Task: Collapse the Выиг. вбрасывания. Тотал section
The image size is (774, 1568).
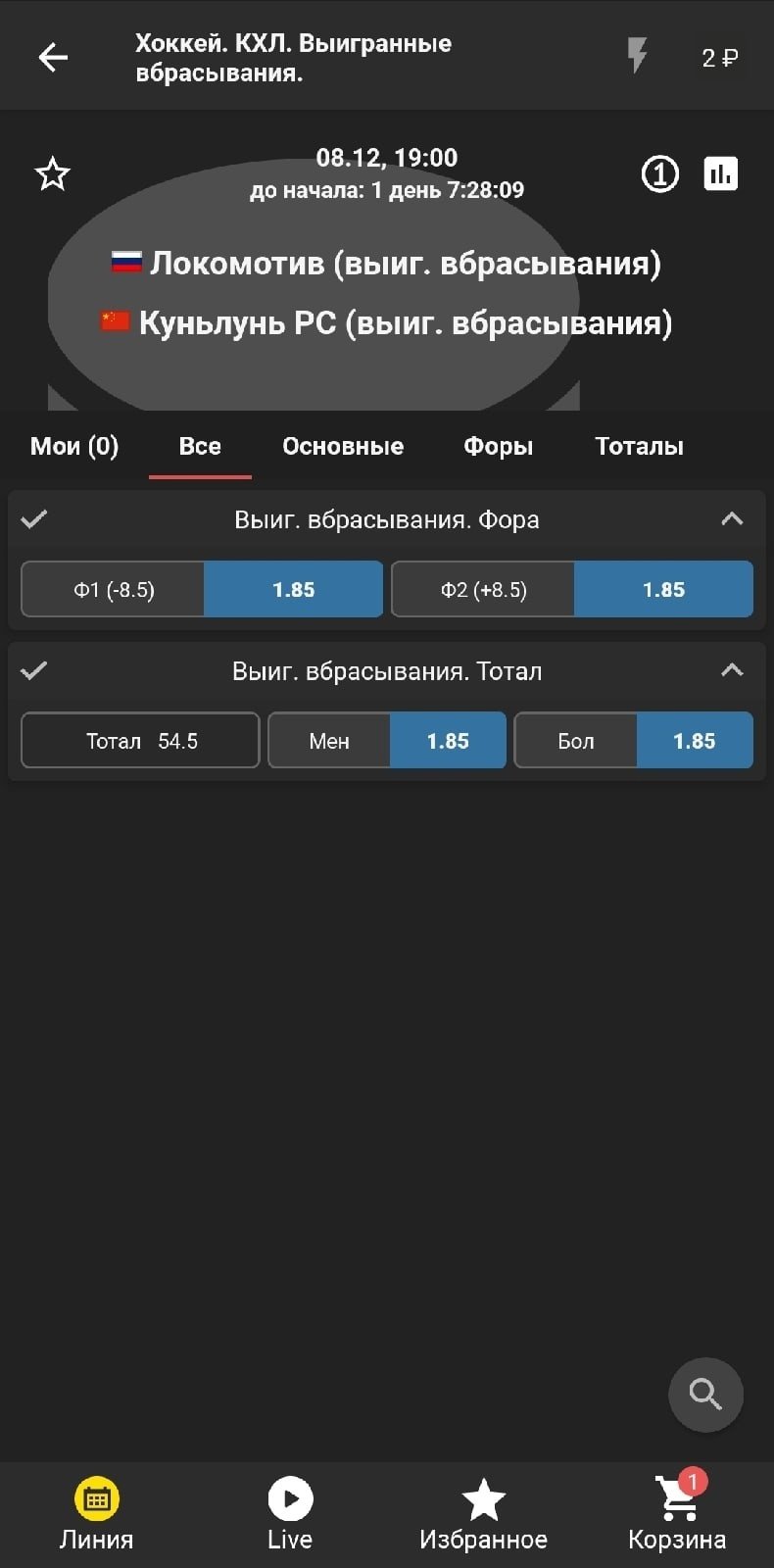Action: tap(731, 671)
